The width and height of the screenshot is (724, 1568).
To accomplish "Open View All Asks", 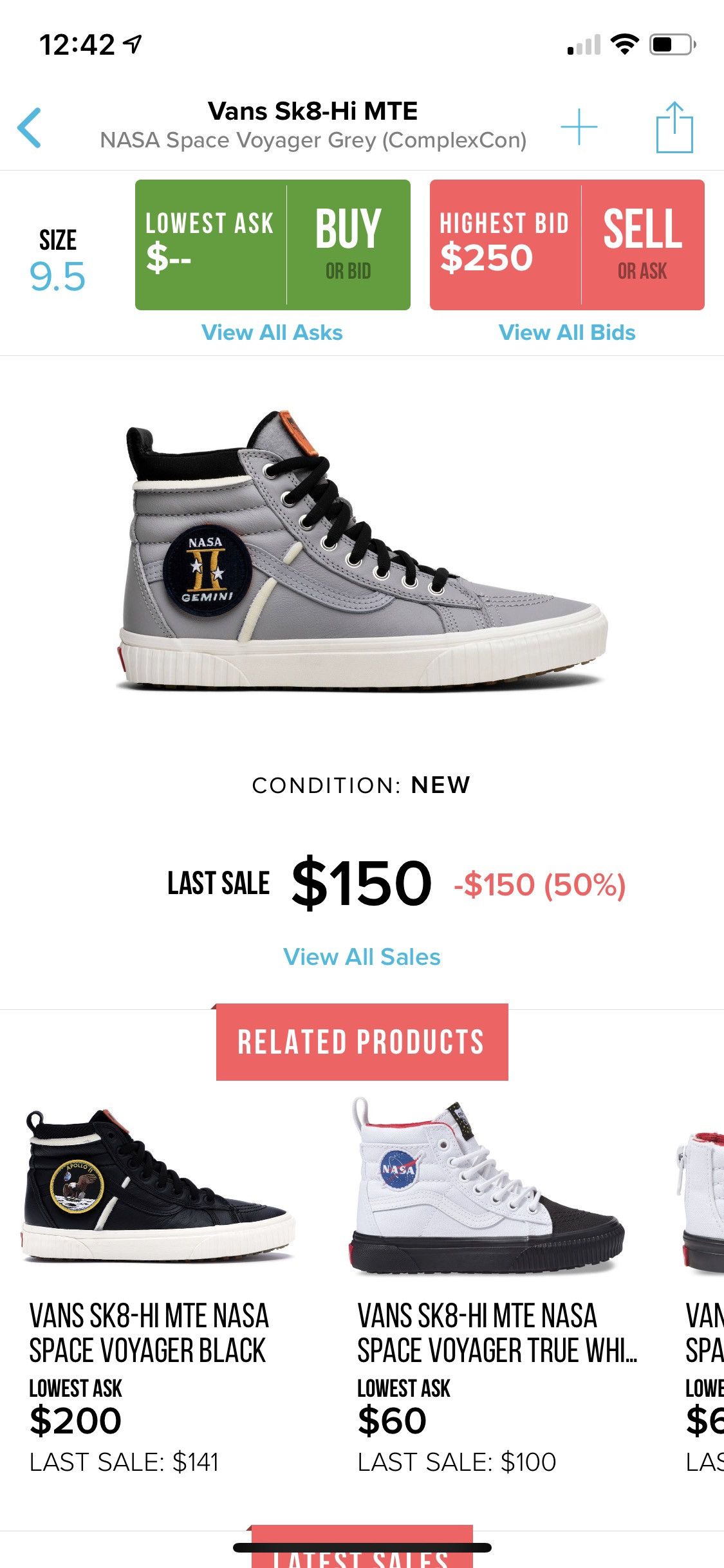I will click(272, 332).
